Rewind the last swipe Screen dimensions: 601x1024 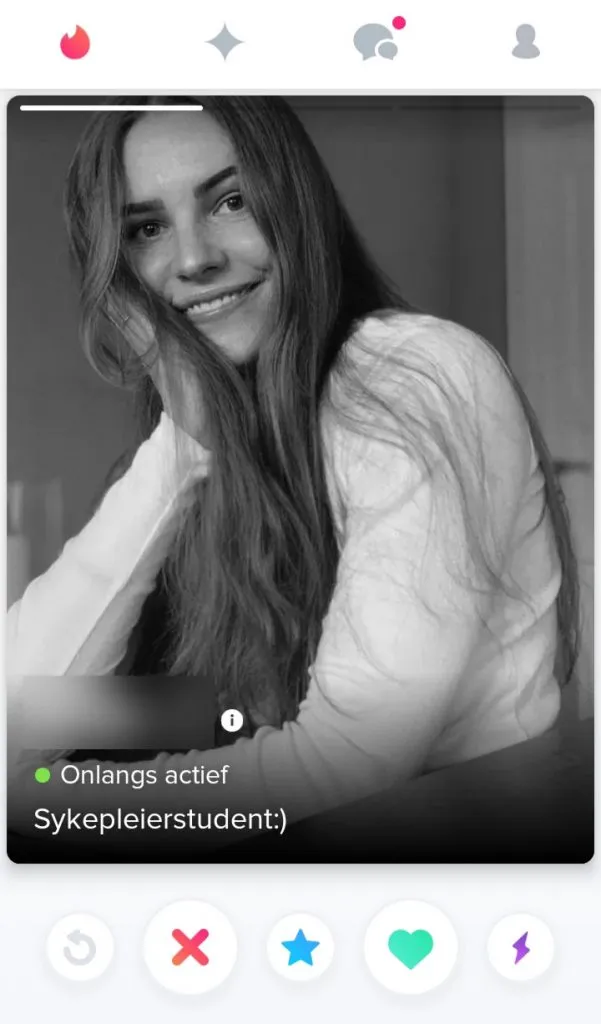[80, 947]
